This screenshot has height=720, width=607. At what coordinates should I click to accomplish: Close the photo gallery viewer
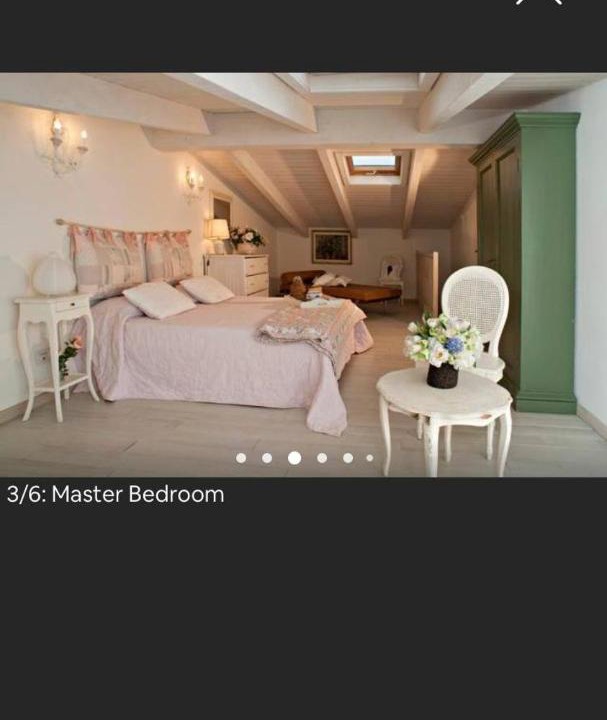point(538,3)
